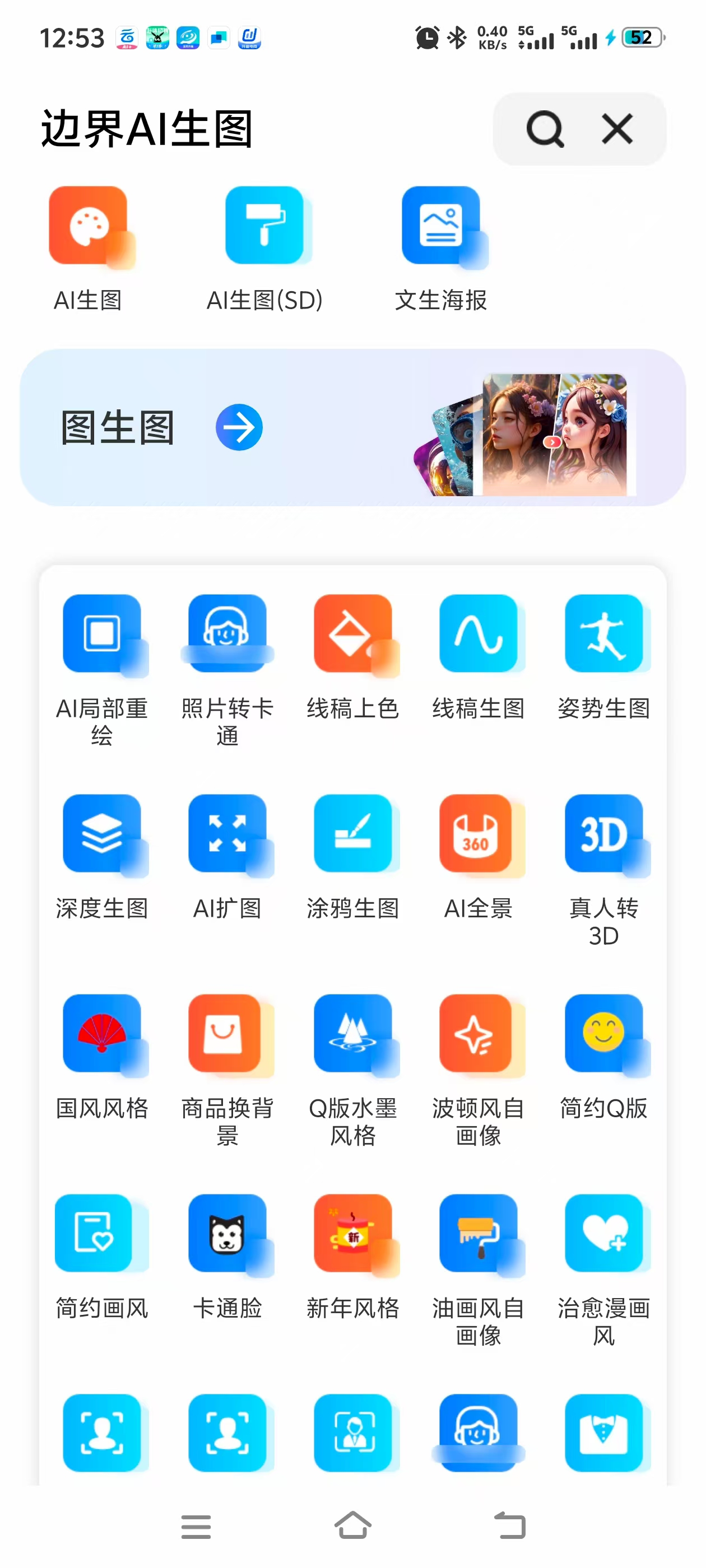Screen dimensions: 706x1568
Task: Select AI生图(SD) tool
Action: point(266,245)
